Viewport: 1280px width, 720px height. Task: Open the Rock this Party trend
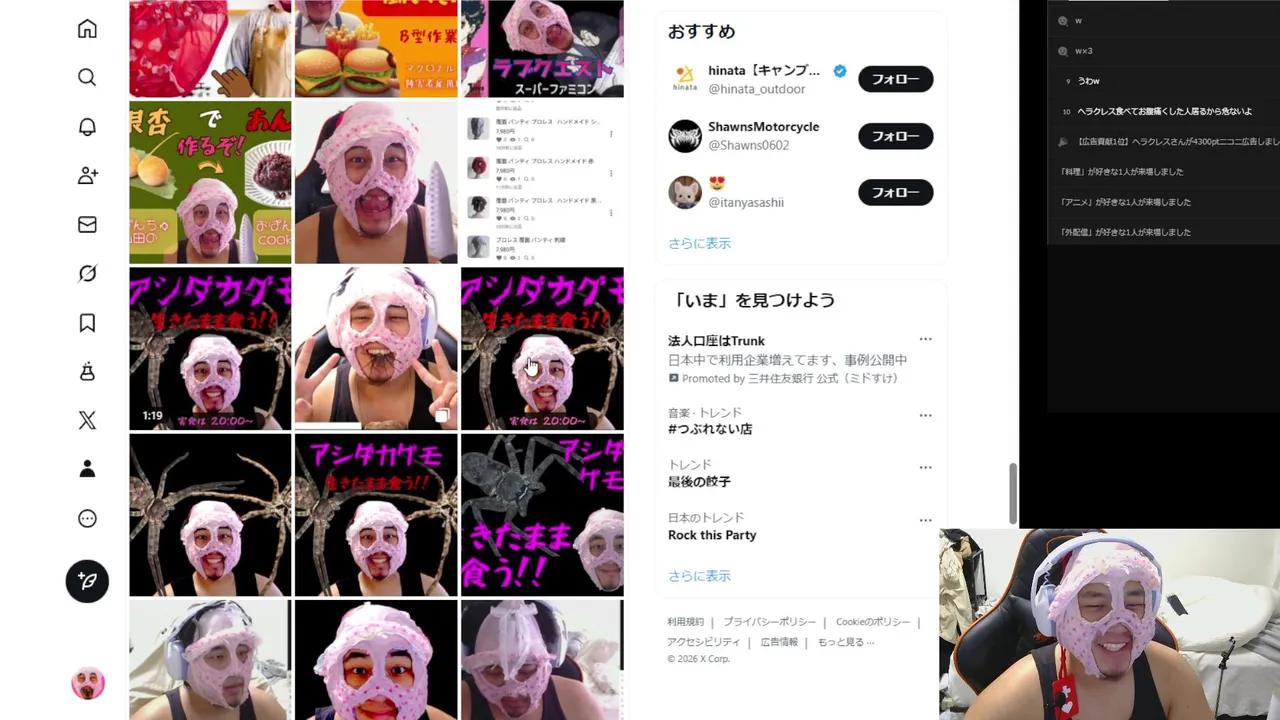[712, 535]
